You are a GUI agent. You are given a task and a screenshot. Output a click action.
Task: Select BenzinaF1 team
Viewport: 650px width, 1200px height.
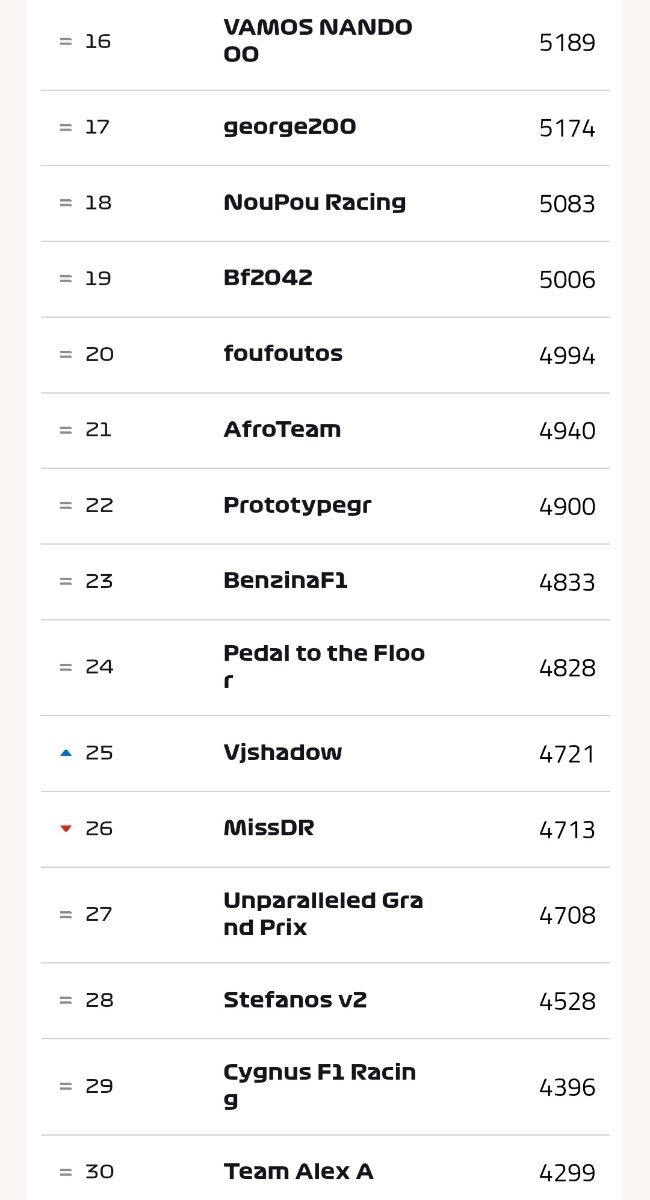[325, 582]
